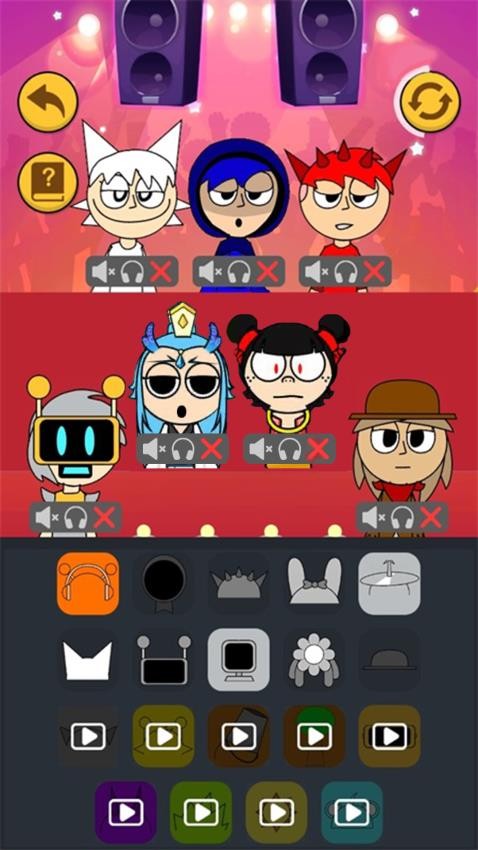Solo the blue hooded character with headphones
Viewport: 478px width, 850px height.
click(238, 272)
